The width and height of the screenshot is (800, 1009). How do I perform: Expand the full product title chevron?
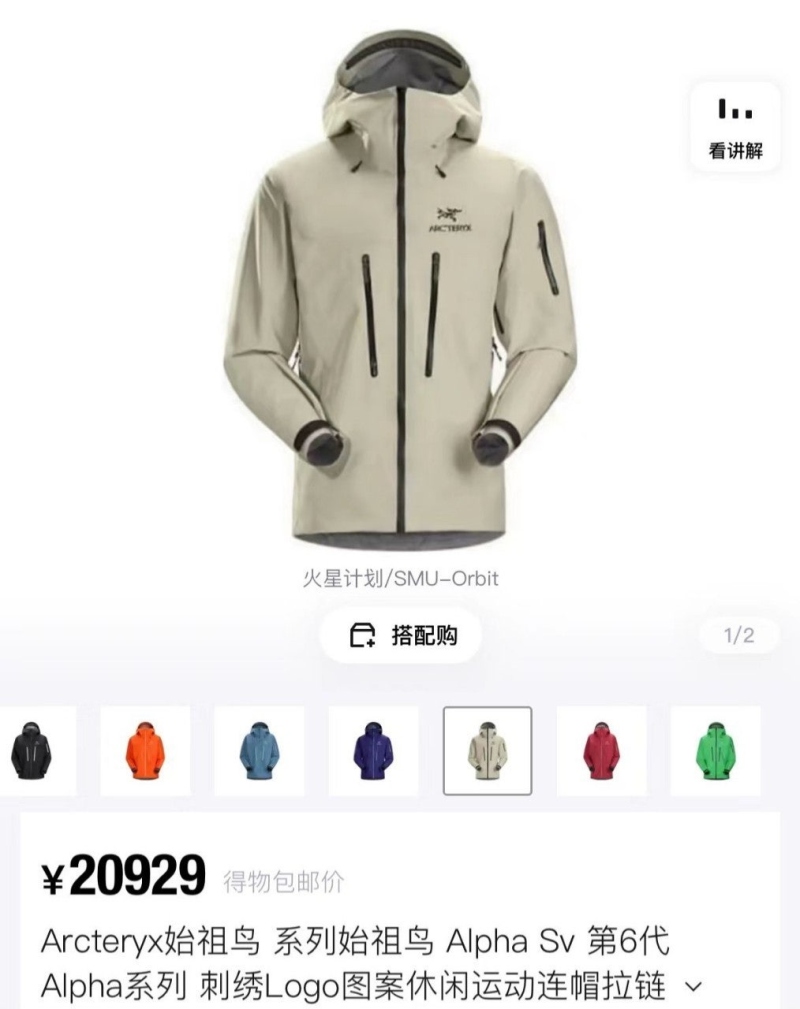tap(693, 988)
